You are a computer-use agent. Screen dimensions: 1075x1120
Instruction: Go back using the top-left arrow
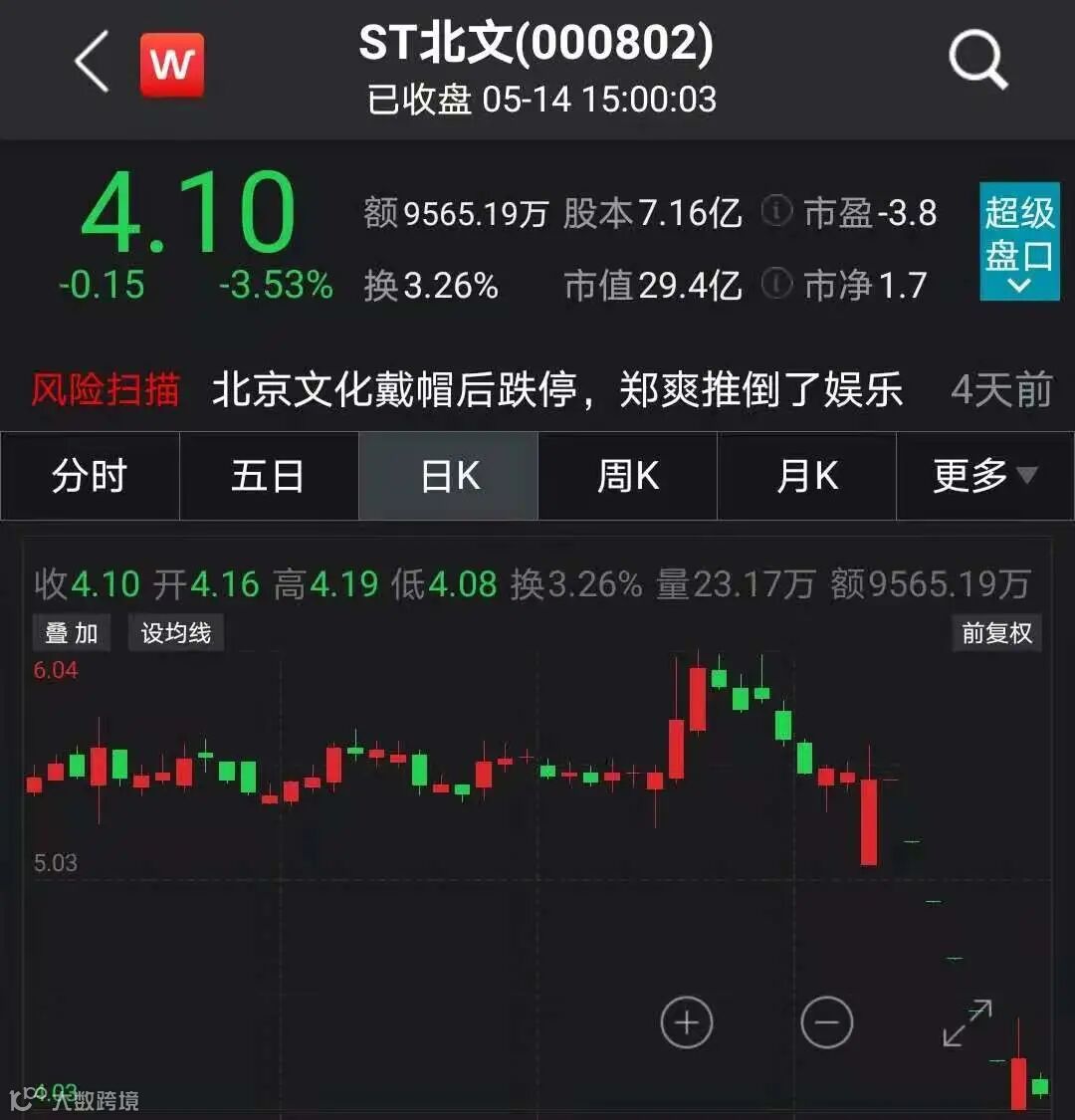[92, 63]
